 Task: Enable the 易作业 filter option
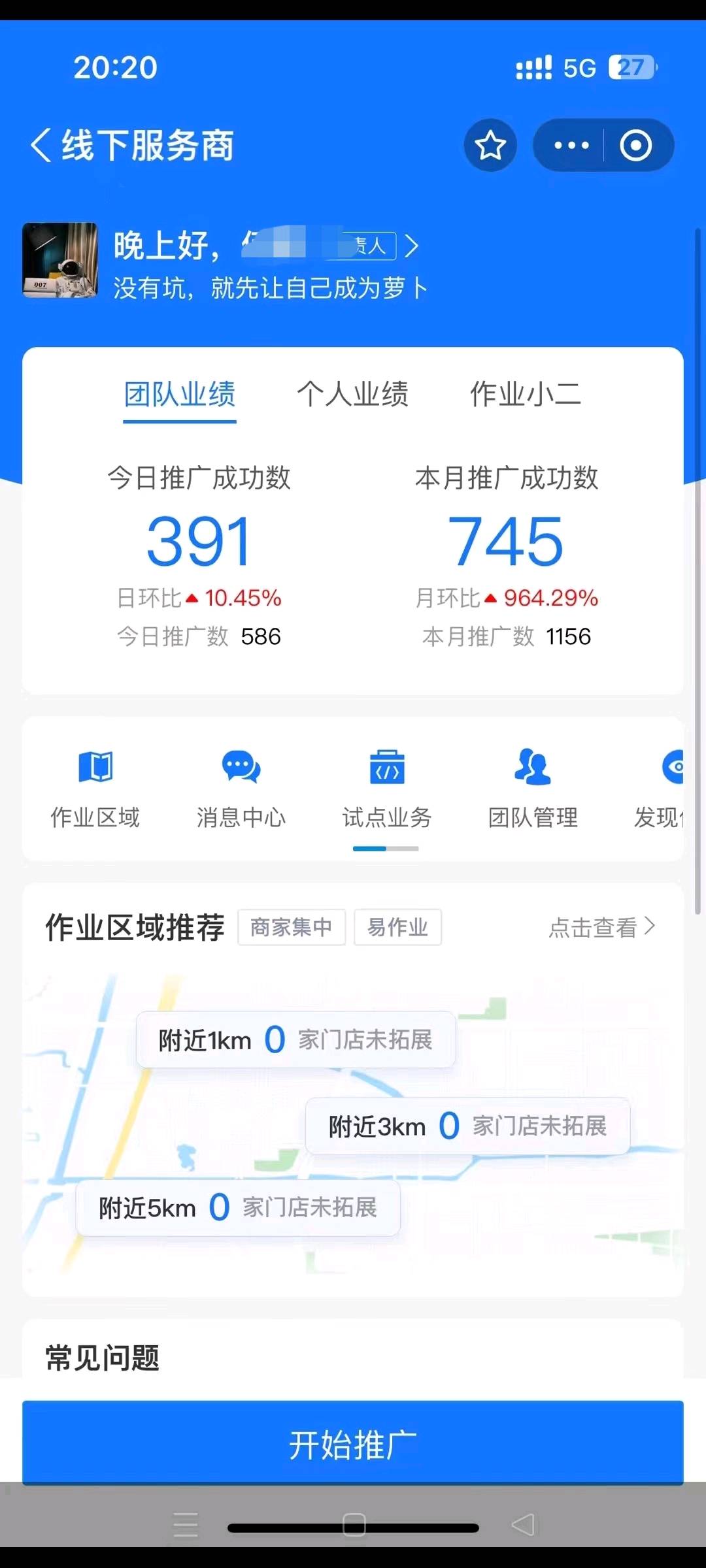pos(397,927)
